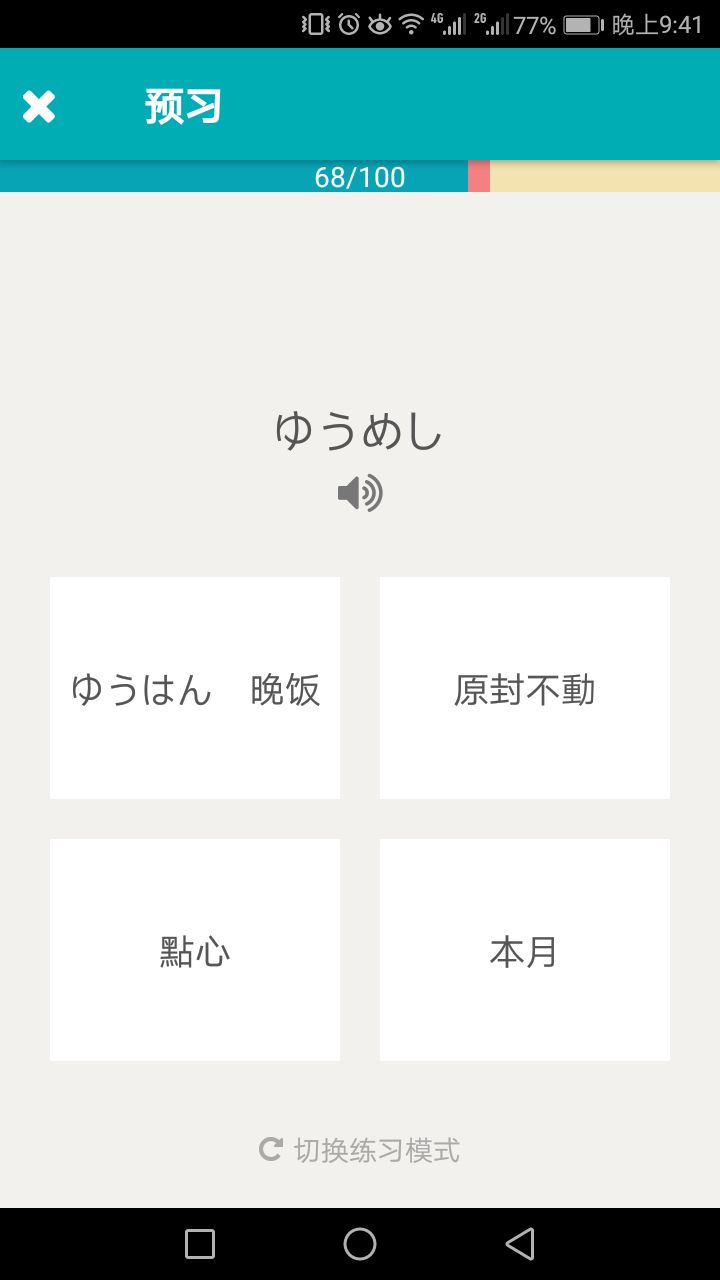Select the answer ゆうはん 晩饭
Viewport: 720px width, 1280px height.
[195, 688]
